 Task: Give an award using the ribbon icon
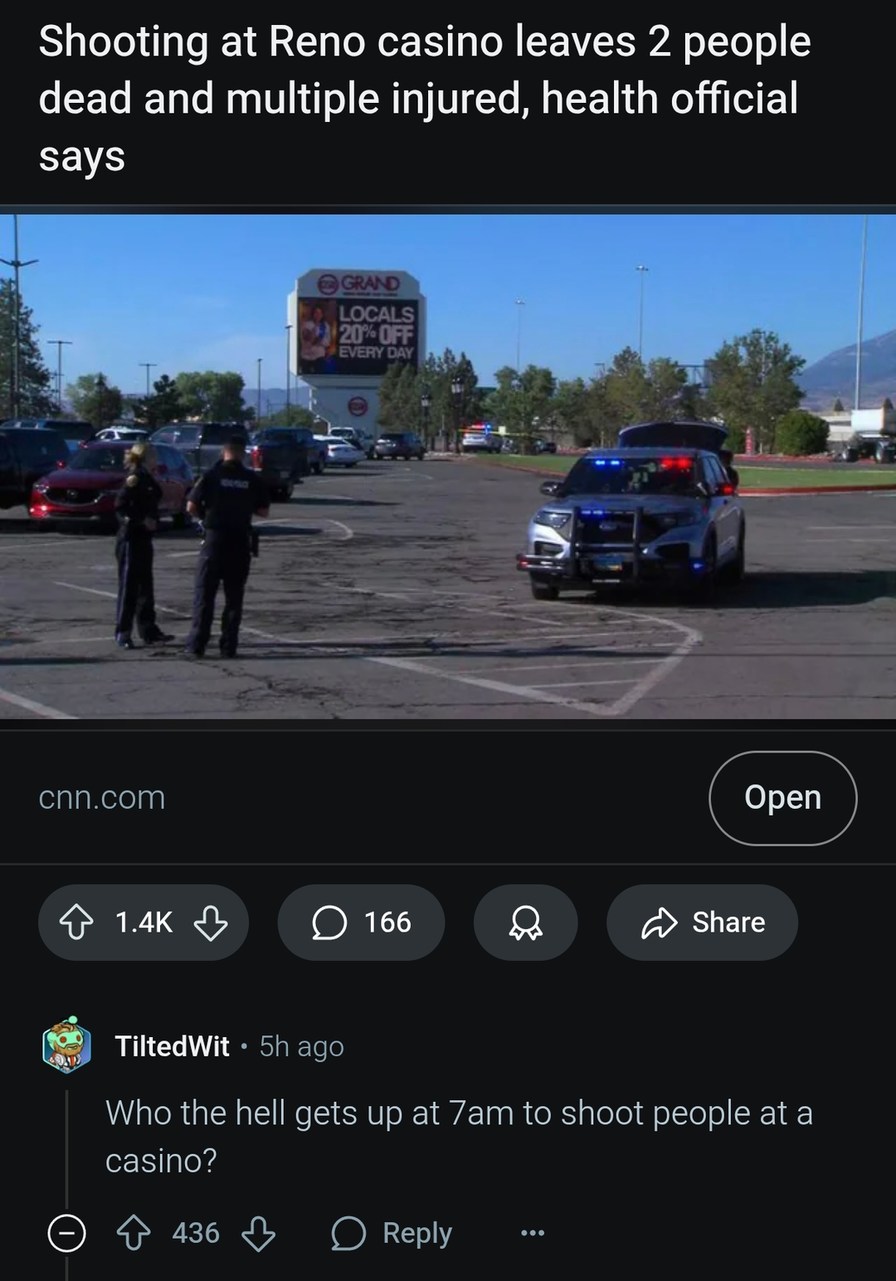coord(525,922)
